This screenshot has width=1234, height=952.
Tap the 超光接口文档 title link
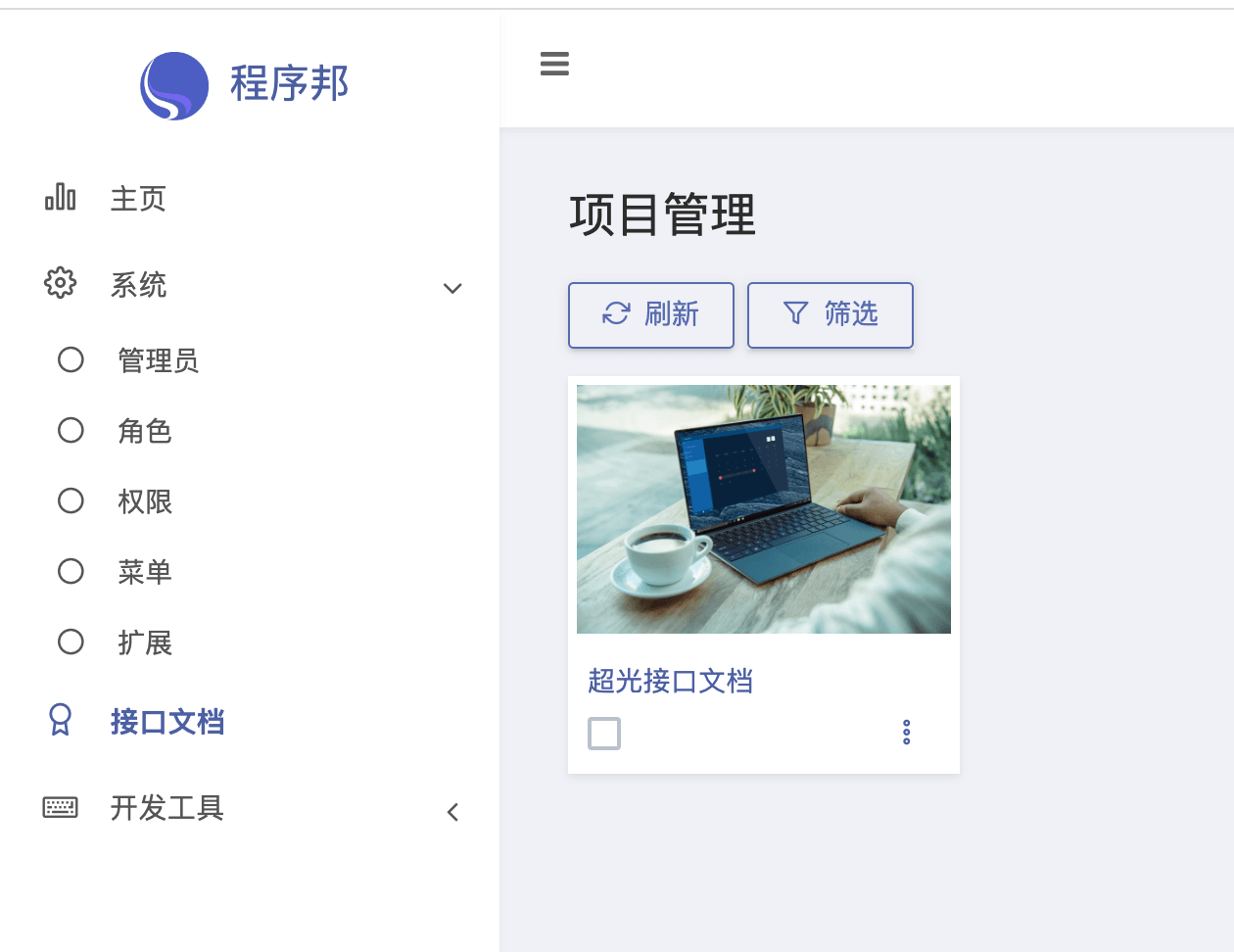coord(670,681)
